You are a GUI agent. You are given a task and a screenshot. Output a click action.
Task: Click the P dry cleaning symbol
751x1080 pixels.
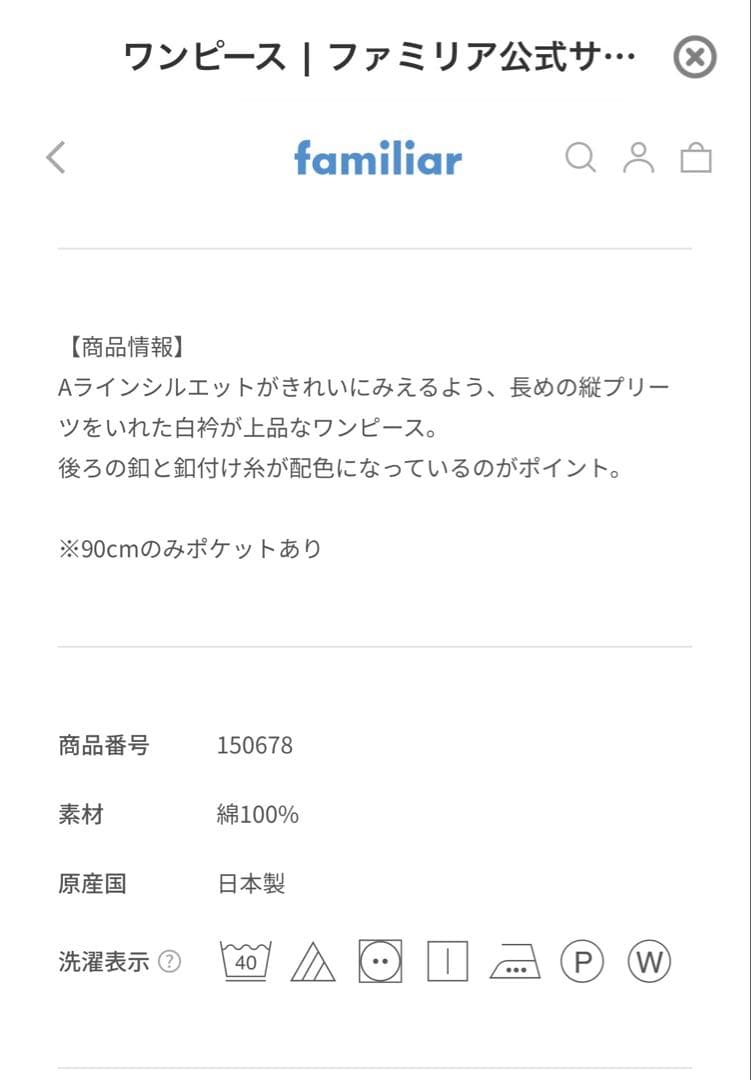tap(583, 962)
